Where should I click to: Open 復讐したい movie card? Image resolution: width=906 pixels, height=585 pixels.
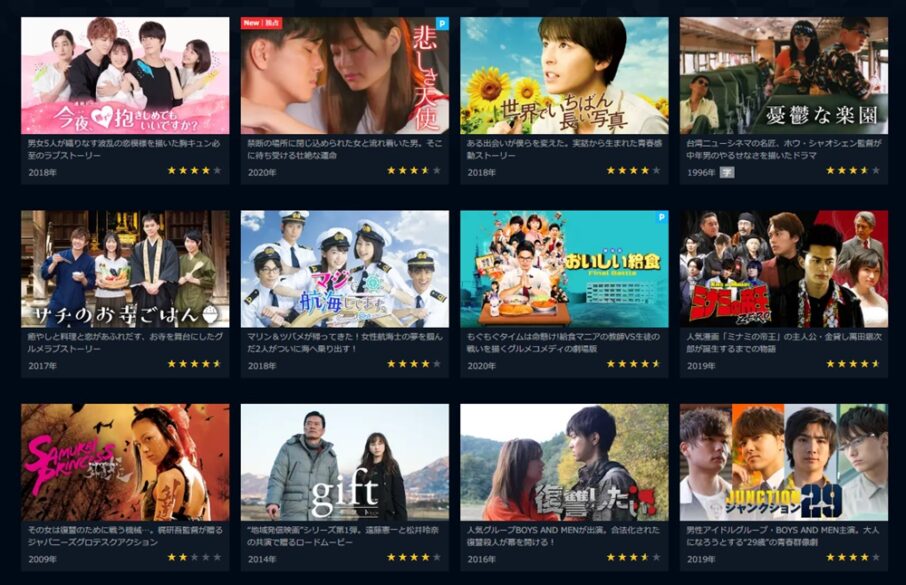(x=564, y=463)
